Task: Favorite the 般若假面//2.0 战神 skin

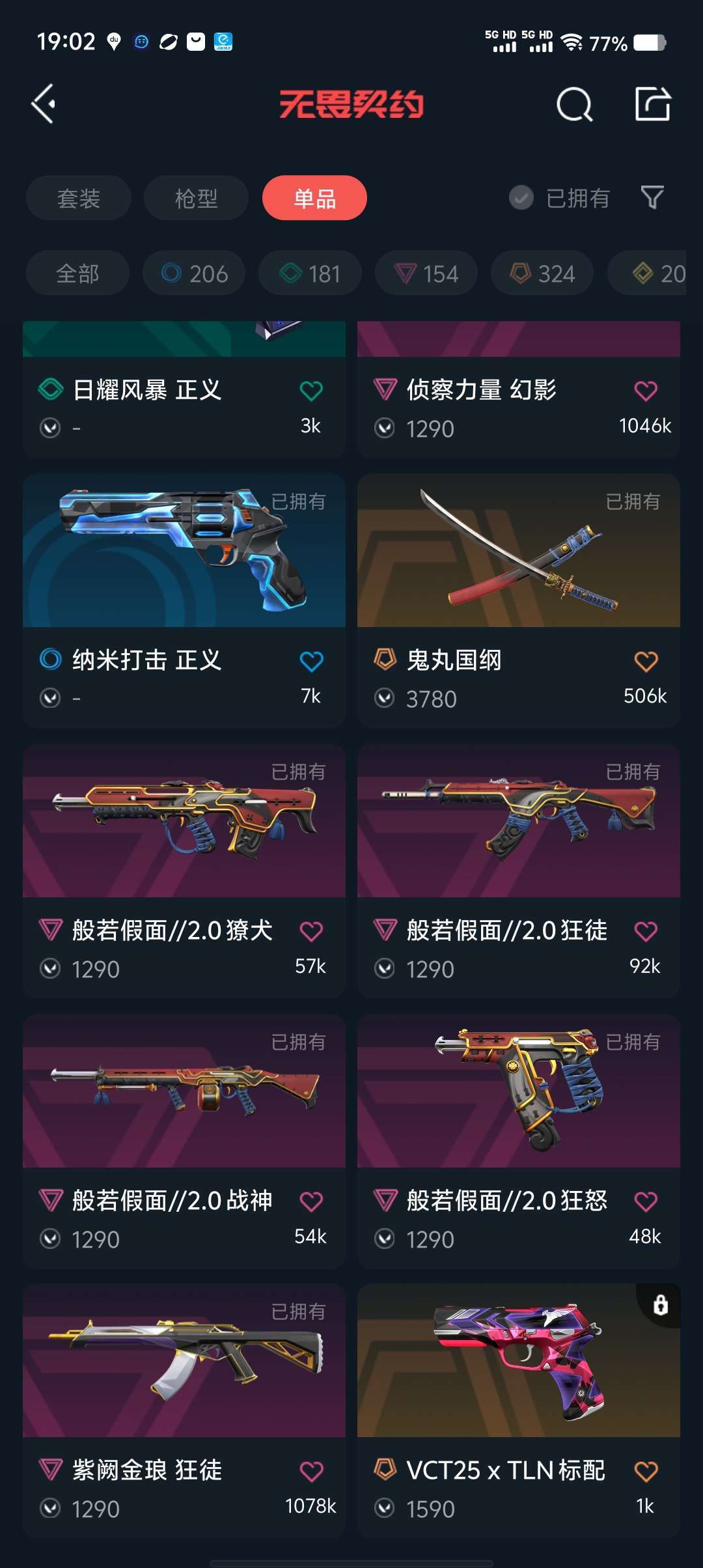Action: pos(311,1201)
